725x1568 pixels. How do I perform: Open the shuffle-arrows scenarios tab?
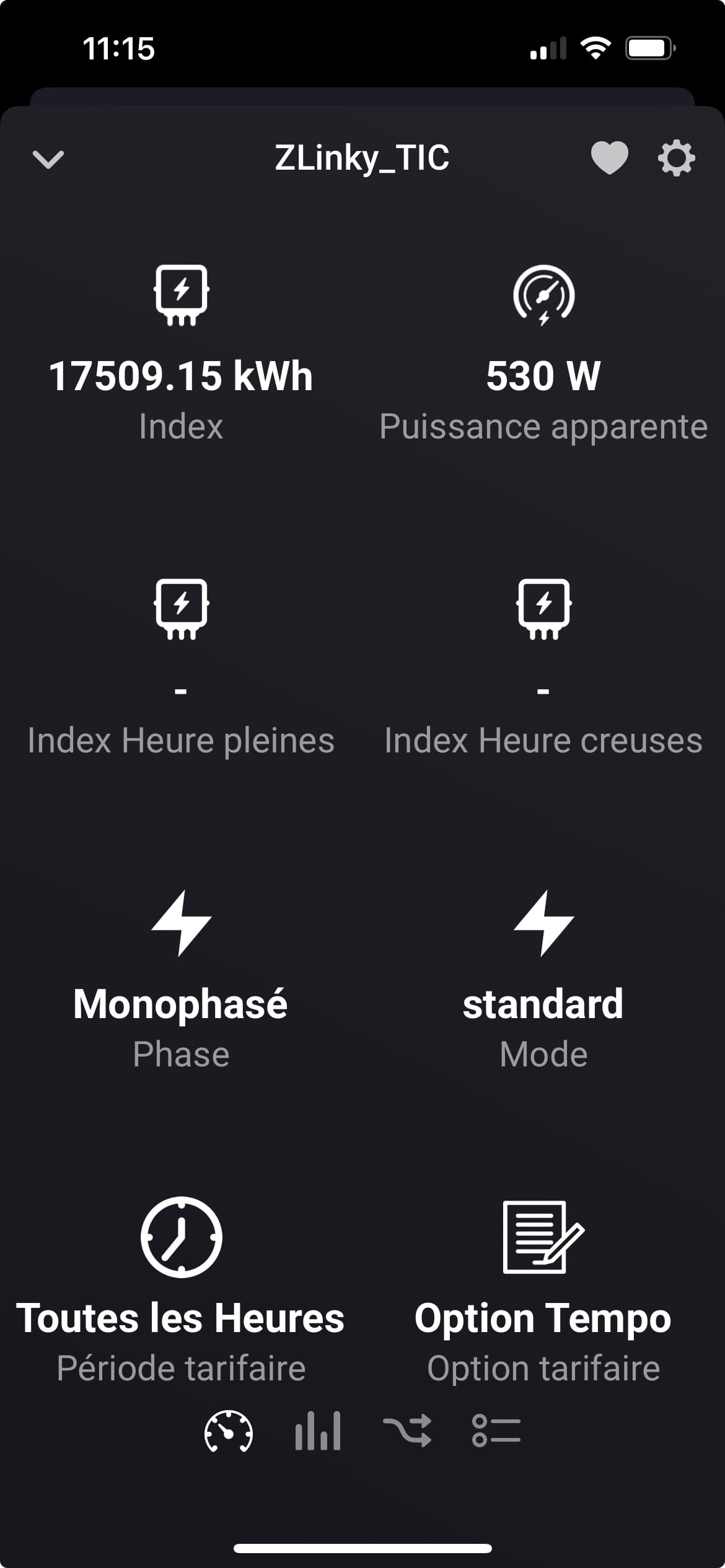click(407, 1431)
